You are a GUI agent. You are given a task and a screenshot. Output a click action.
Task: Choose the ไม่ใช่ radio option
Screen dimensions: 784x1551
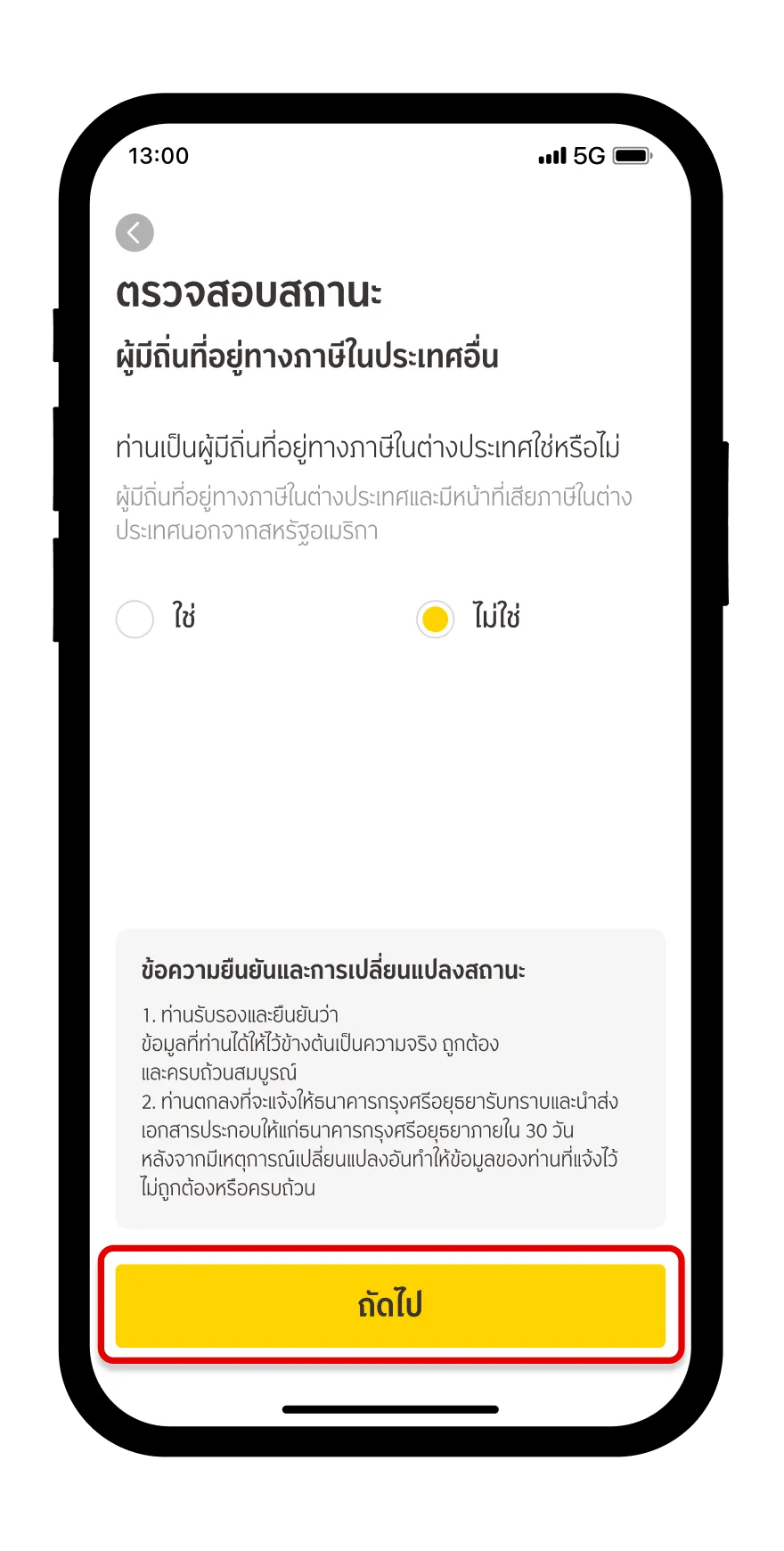click(436, 619)
